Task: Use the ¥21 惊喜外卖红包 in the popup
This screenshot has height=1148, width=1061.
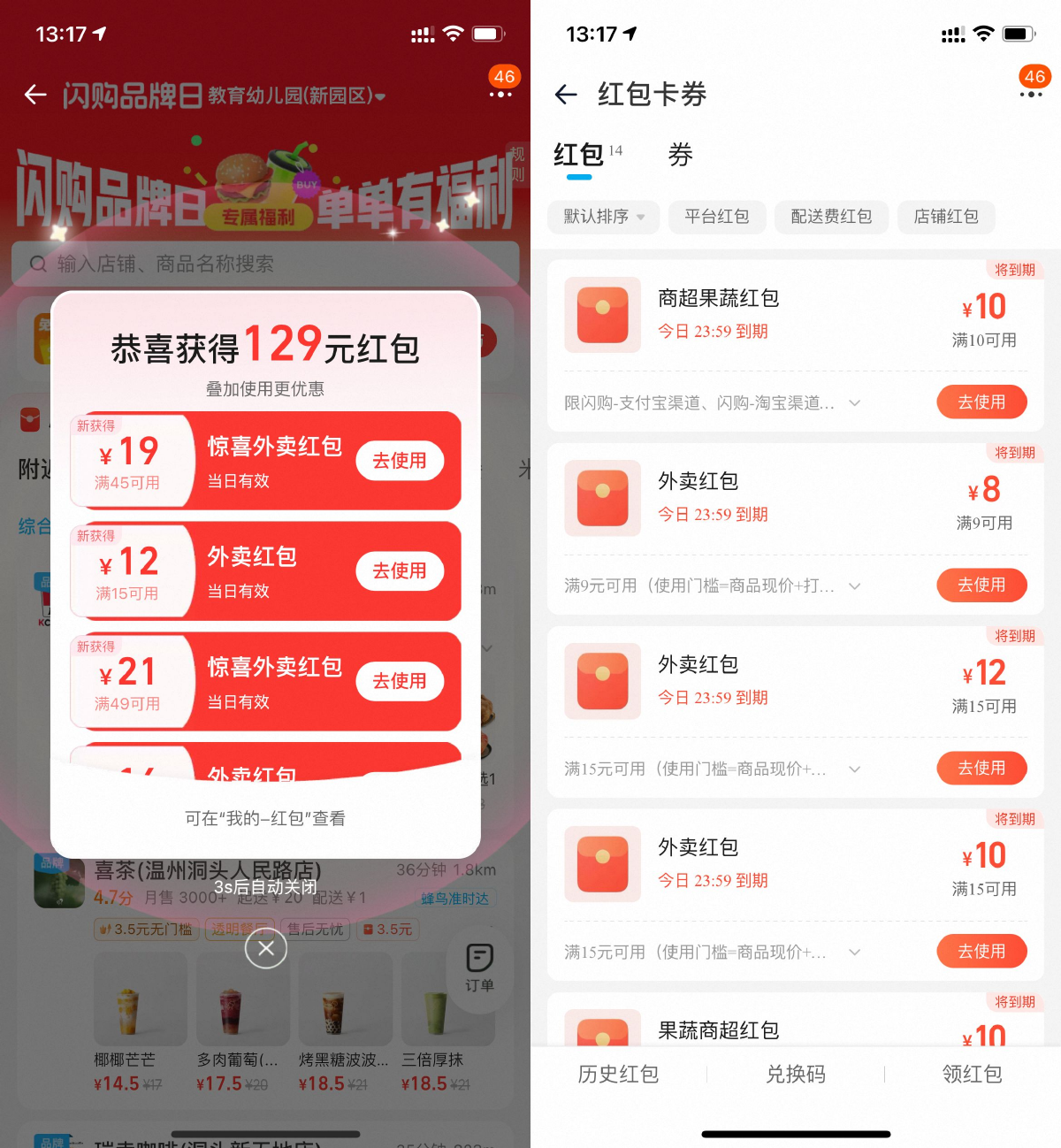Action: pyautogui.click(x=400, y=681)
